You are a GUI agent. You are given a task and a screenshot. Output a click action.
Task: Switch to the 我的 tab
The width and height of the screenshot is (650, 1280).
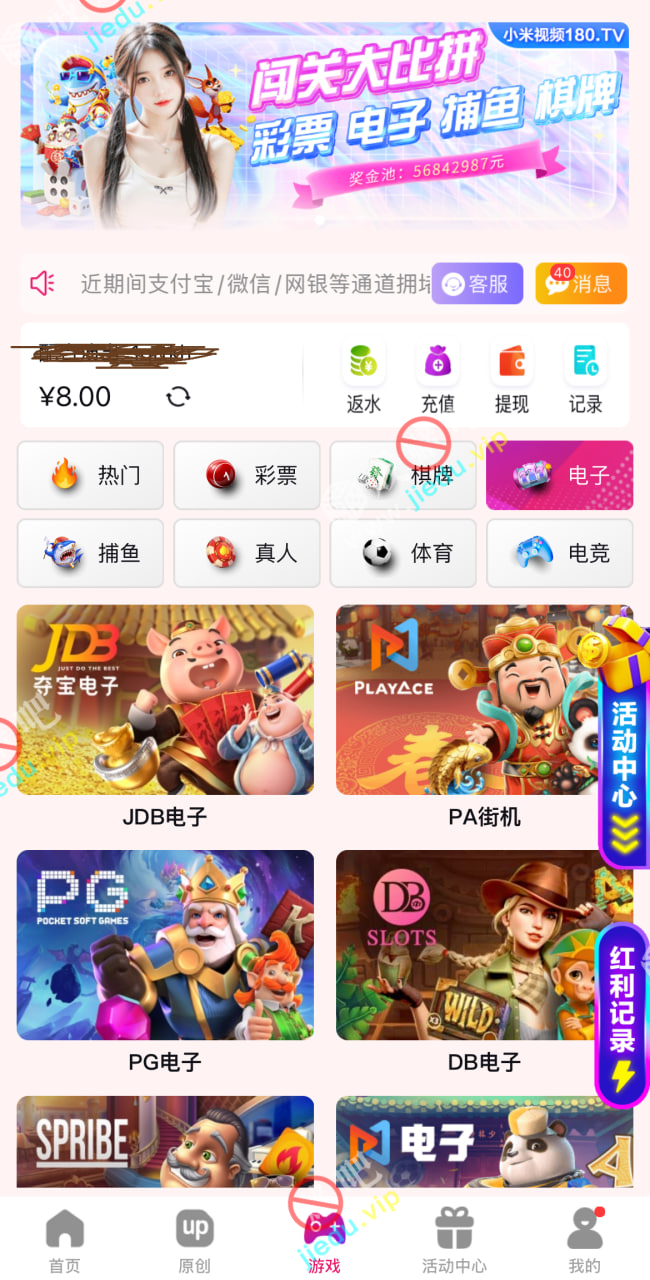click(x=585, y=1240)
